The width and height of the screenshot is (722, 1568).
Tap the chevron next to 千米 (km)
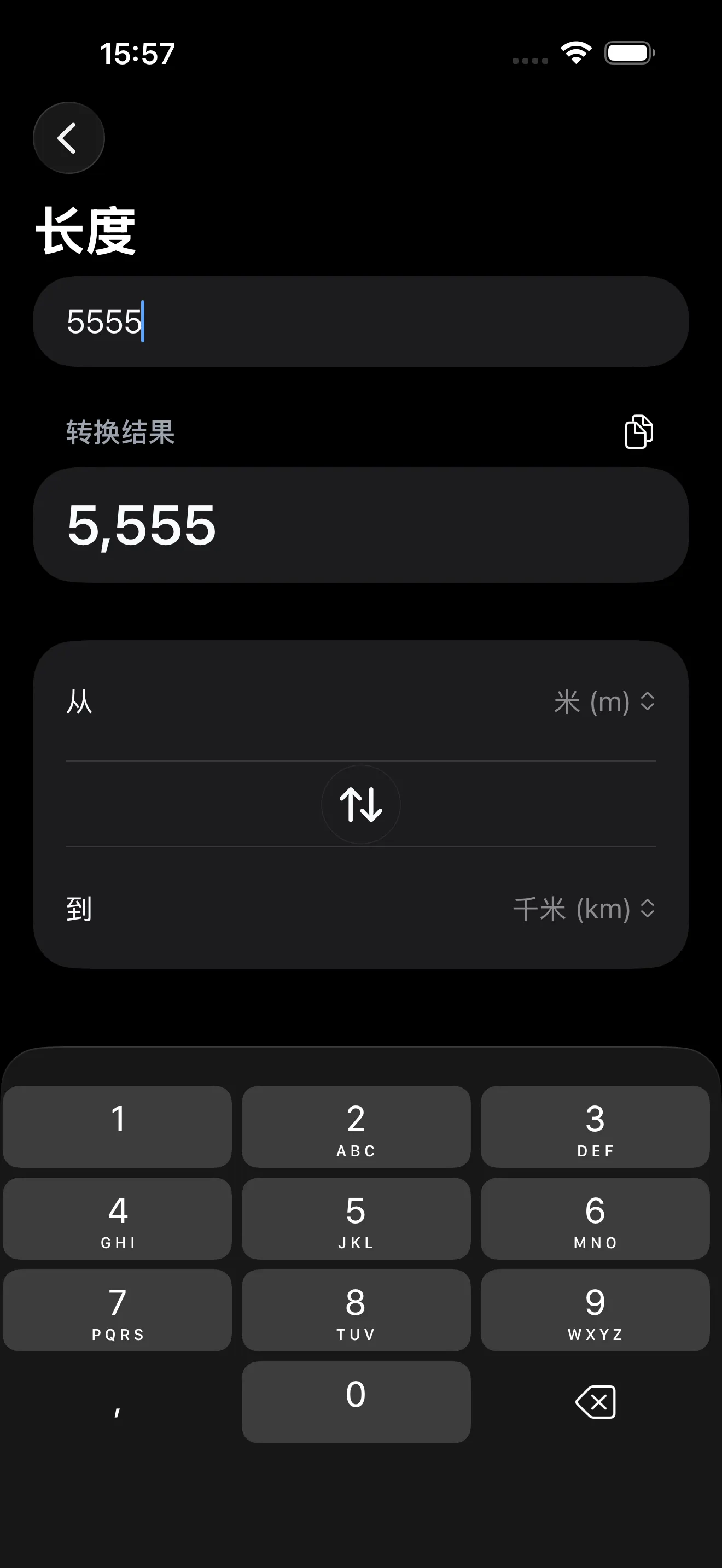(648, 909)
